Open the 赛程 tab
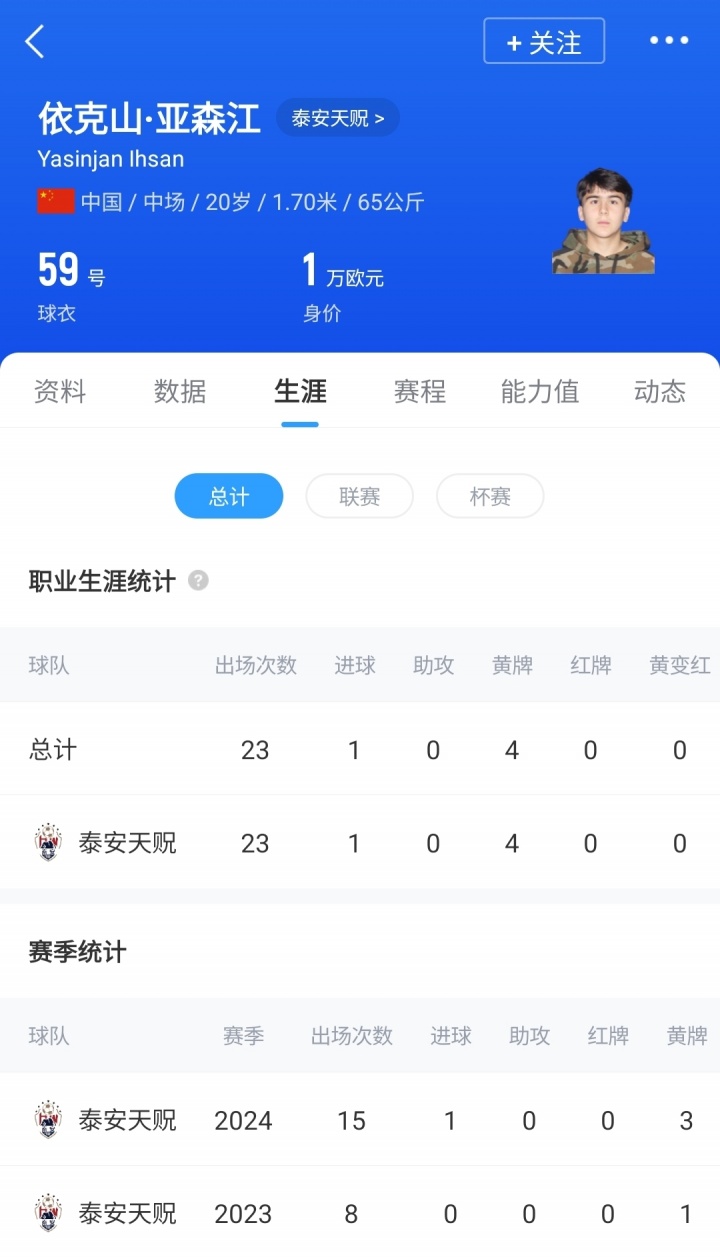The width and height of the screenshot is (720, 1257). tap(419, 392)
